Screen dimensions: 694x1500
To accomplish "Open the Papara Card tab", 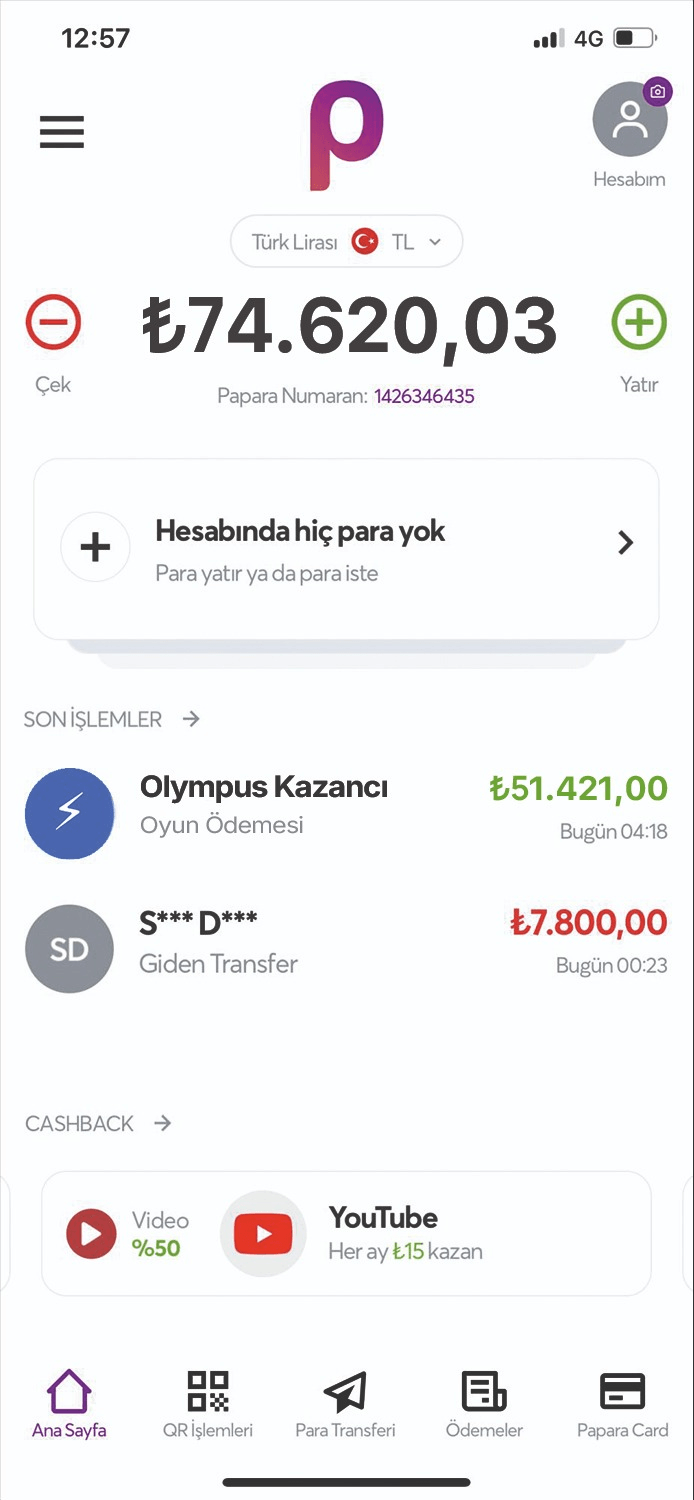I will tap(622, 1404).
